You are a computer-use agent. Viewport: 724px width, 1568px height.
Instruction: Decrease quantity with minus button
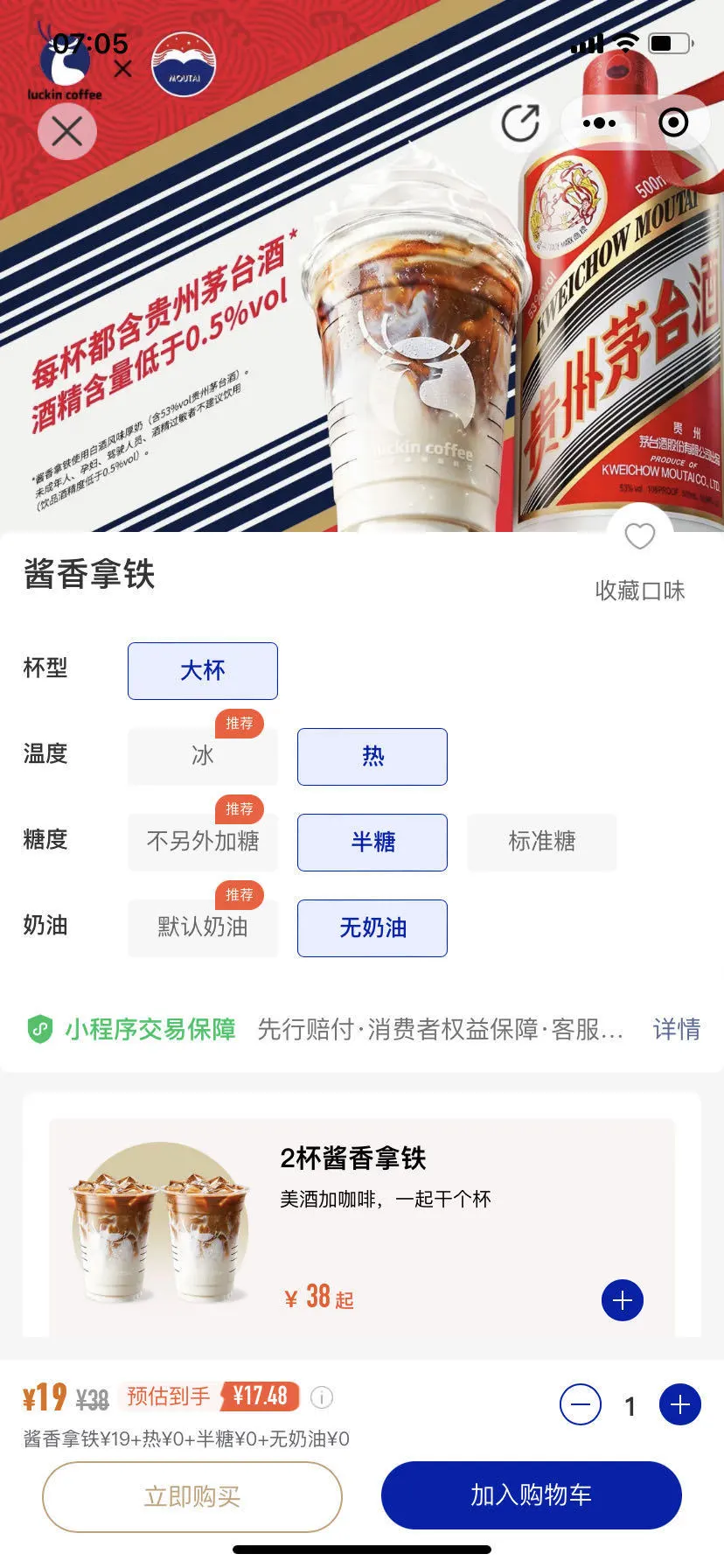click(x=581, y=1405)
